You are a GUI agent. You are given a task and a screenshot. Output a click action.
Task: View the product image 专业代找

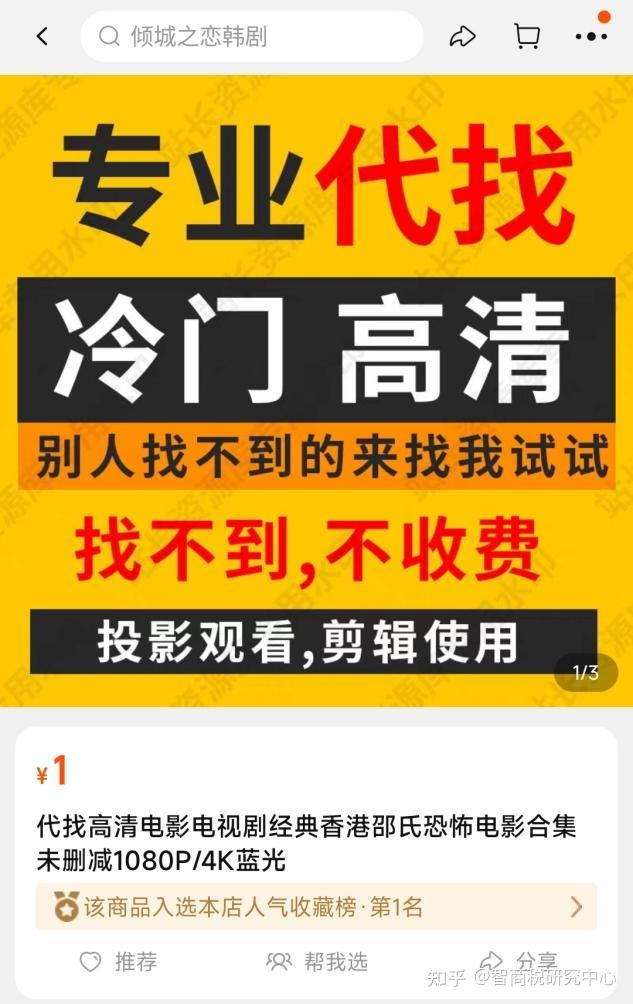coord(316,390)
